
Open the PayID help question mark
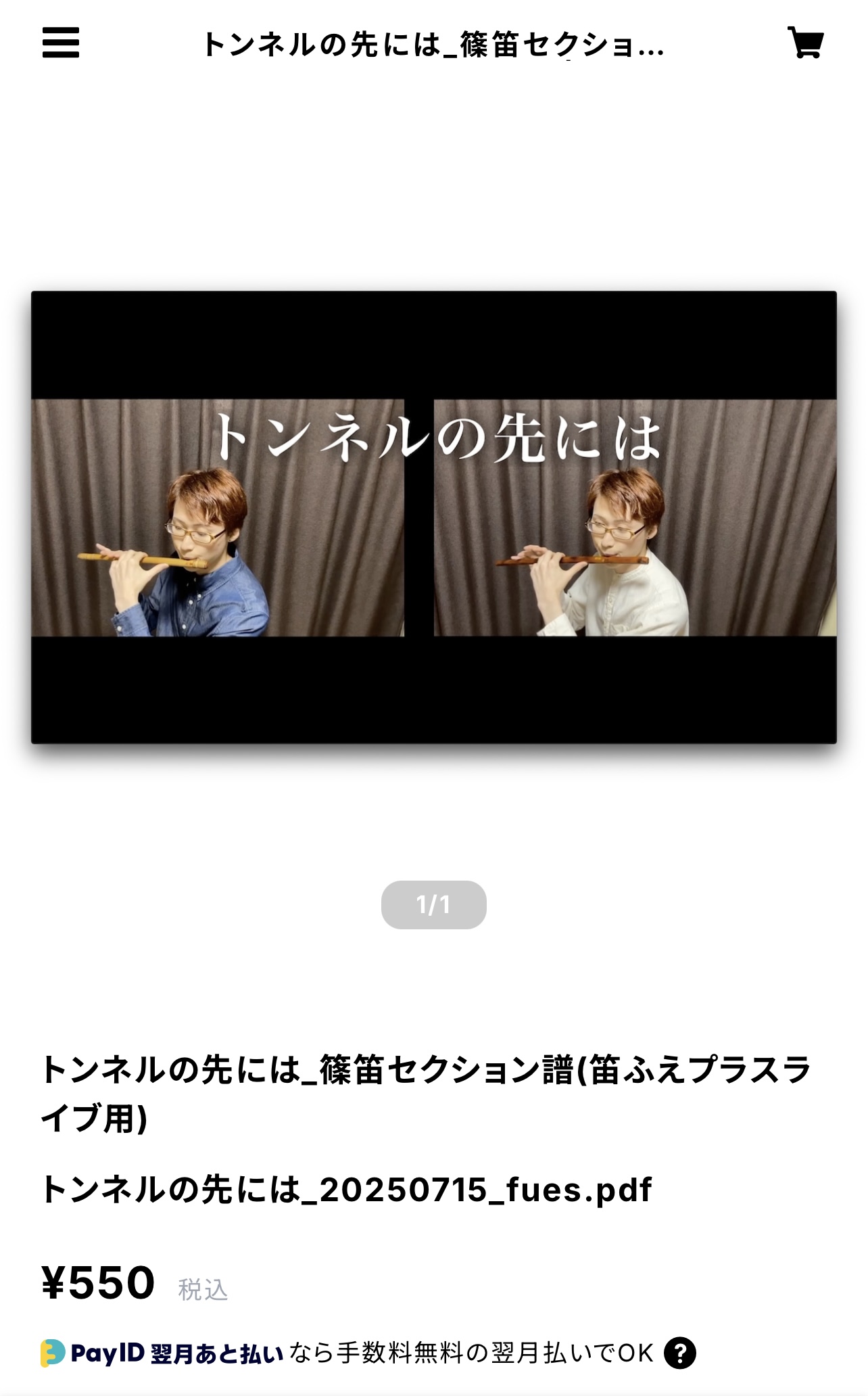pyautogui.click(x=680, y=1353)
